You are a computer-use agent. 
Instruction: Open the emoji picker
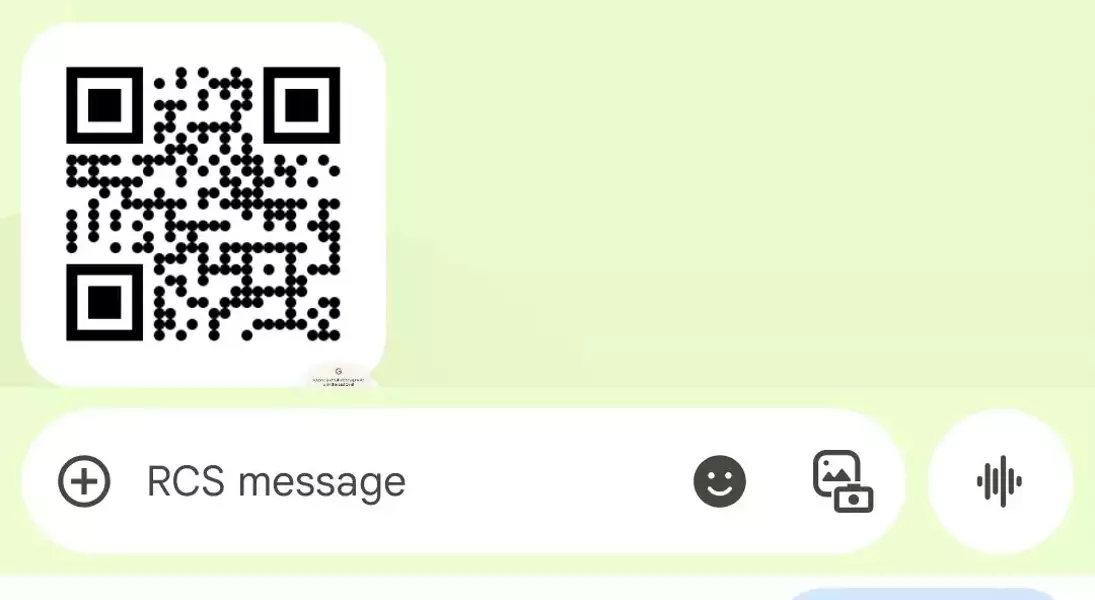(x=719, y=482)
